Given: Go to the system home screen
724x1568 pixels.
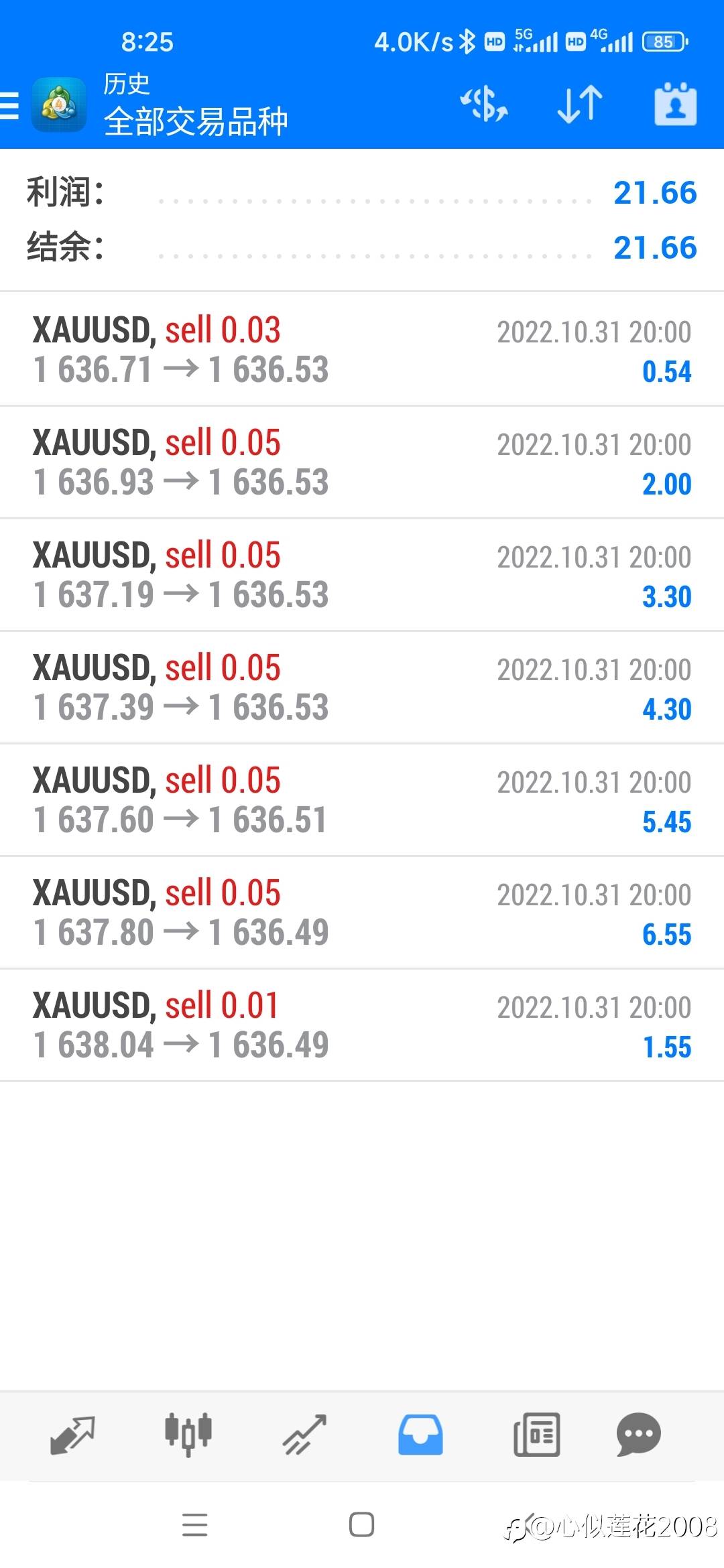Looking at the screenshot, I should pyautogui.click(x=362, y=1525).
